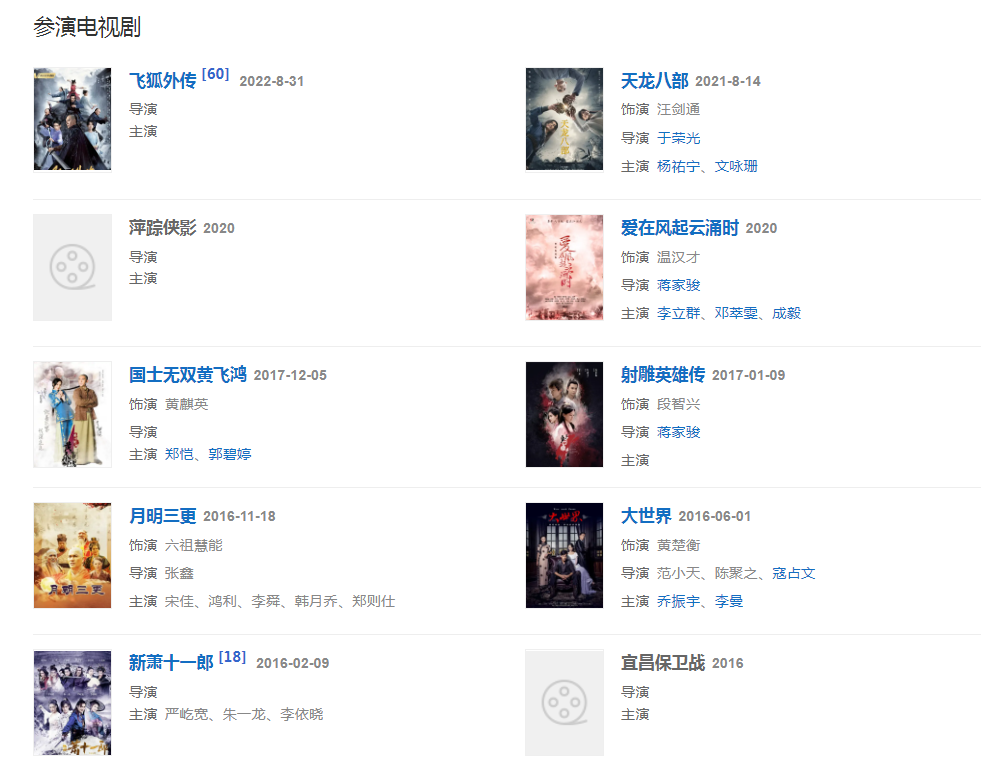Open actor 杨祐宁's page
The image size is (988, 767).
678,166
